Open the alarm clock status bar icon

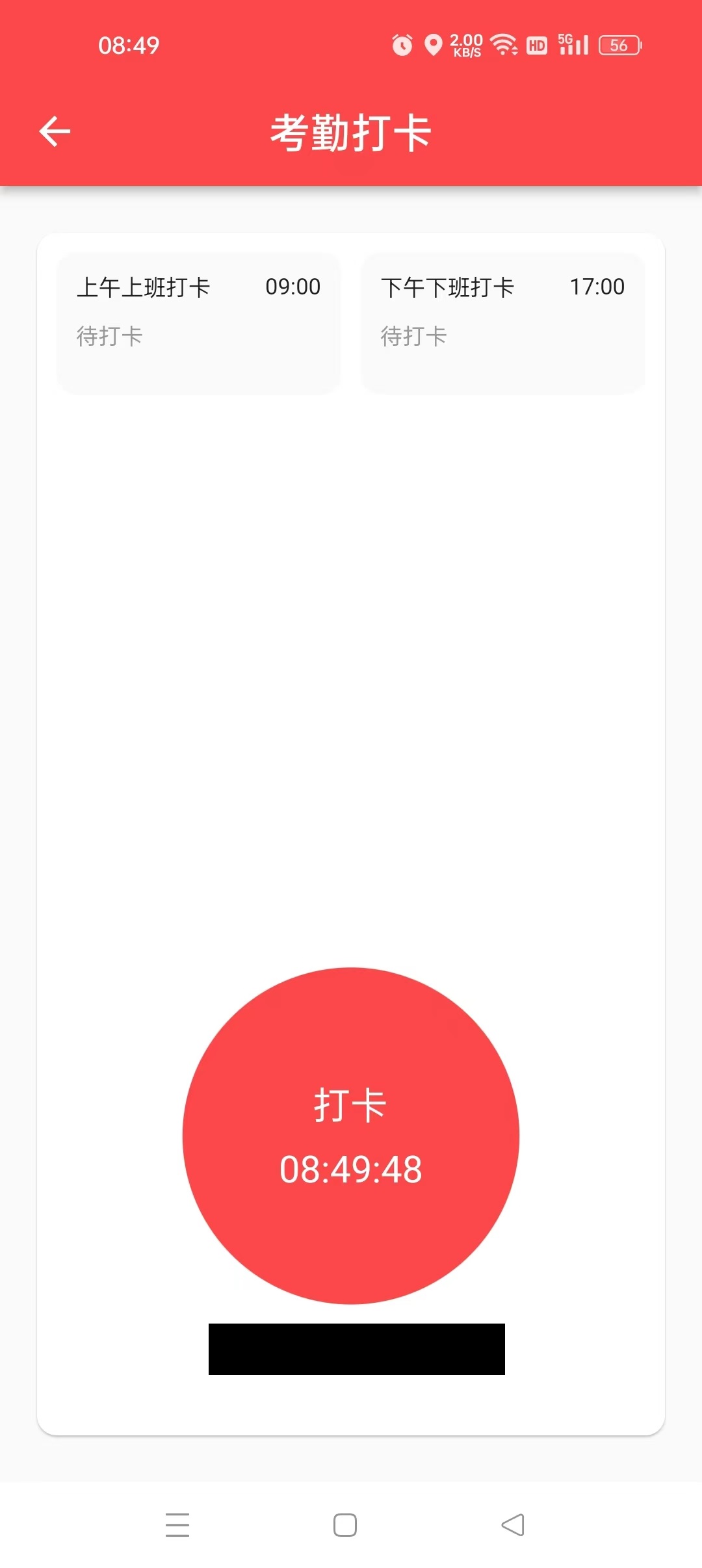tap(402, 44)
